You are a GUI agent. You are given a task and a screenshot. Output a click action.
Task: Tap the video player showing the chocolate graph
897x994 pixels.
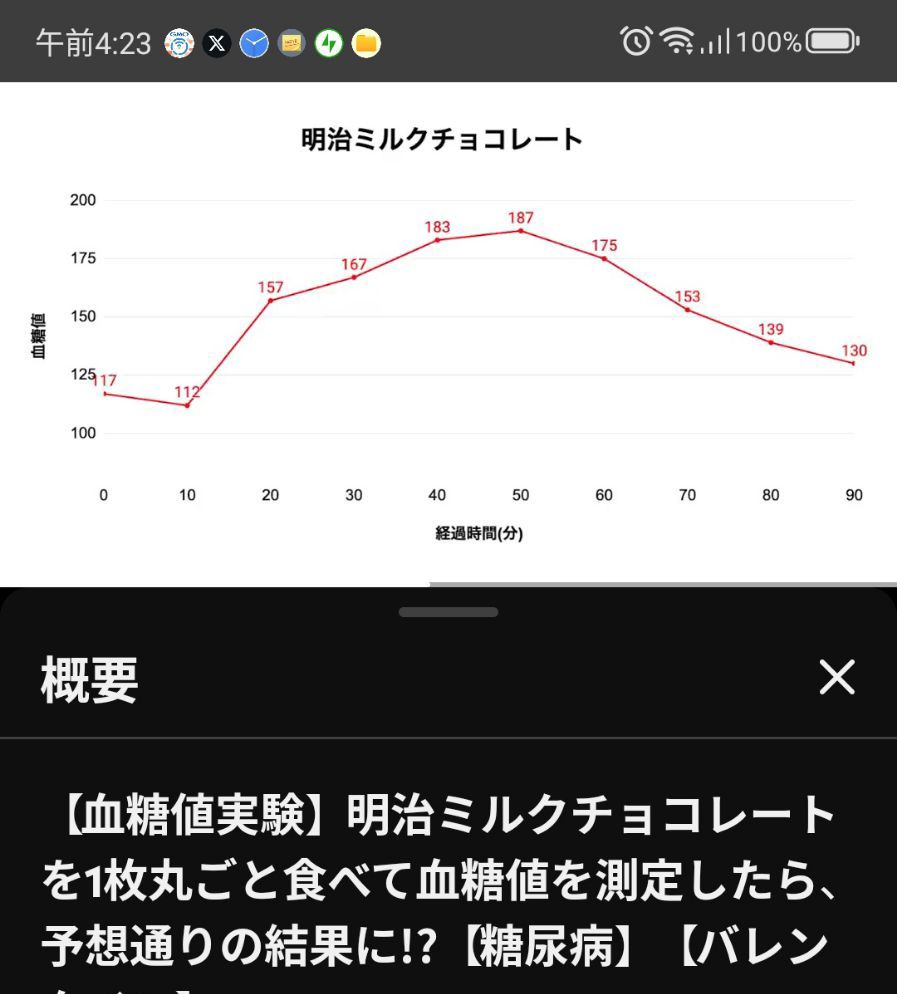point(448,334)
